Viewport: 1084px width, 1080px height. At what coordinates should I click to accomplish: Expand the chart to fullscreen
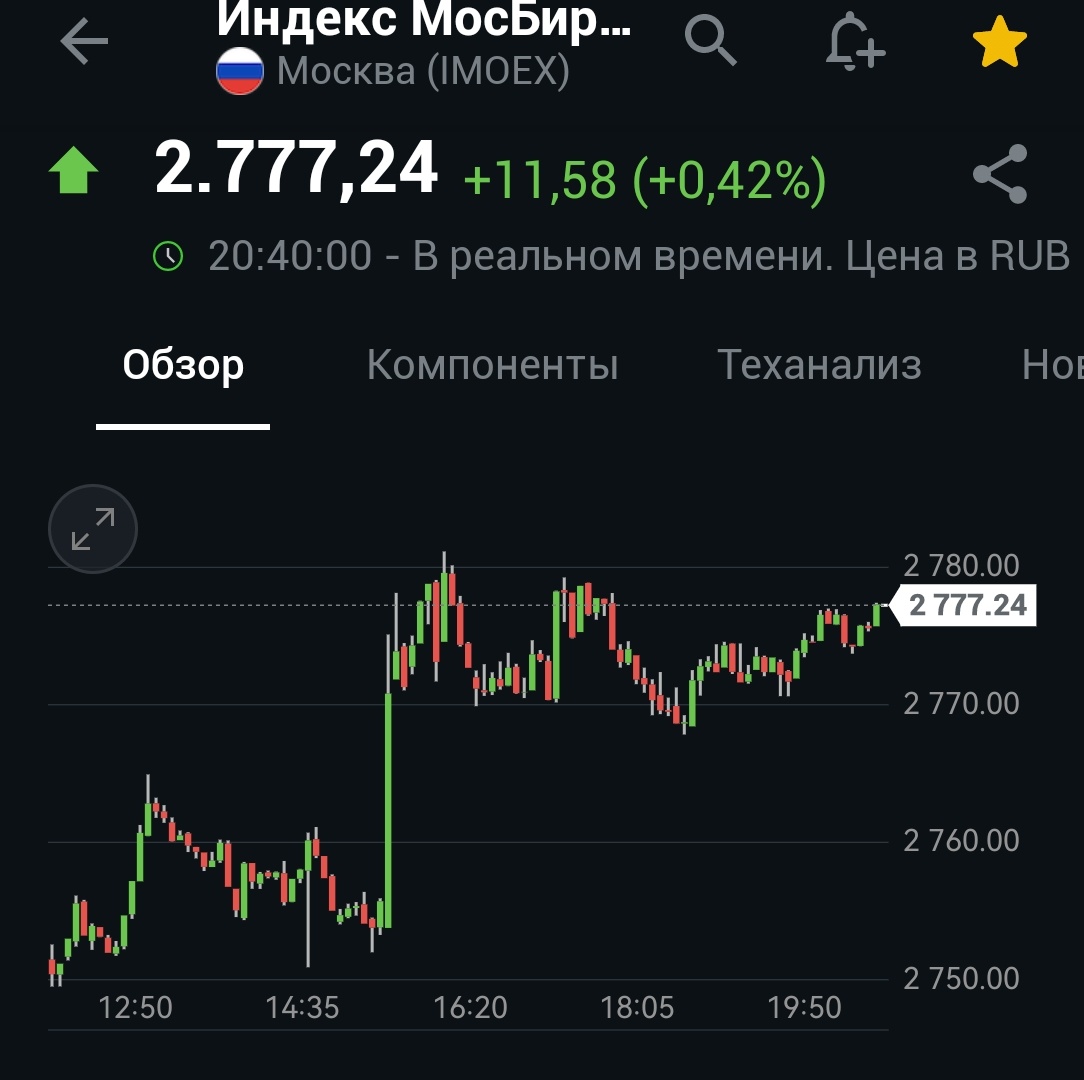(x=93, y=529)
